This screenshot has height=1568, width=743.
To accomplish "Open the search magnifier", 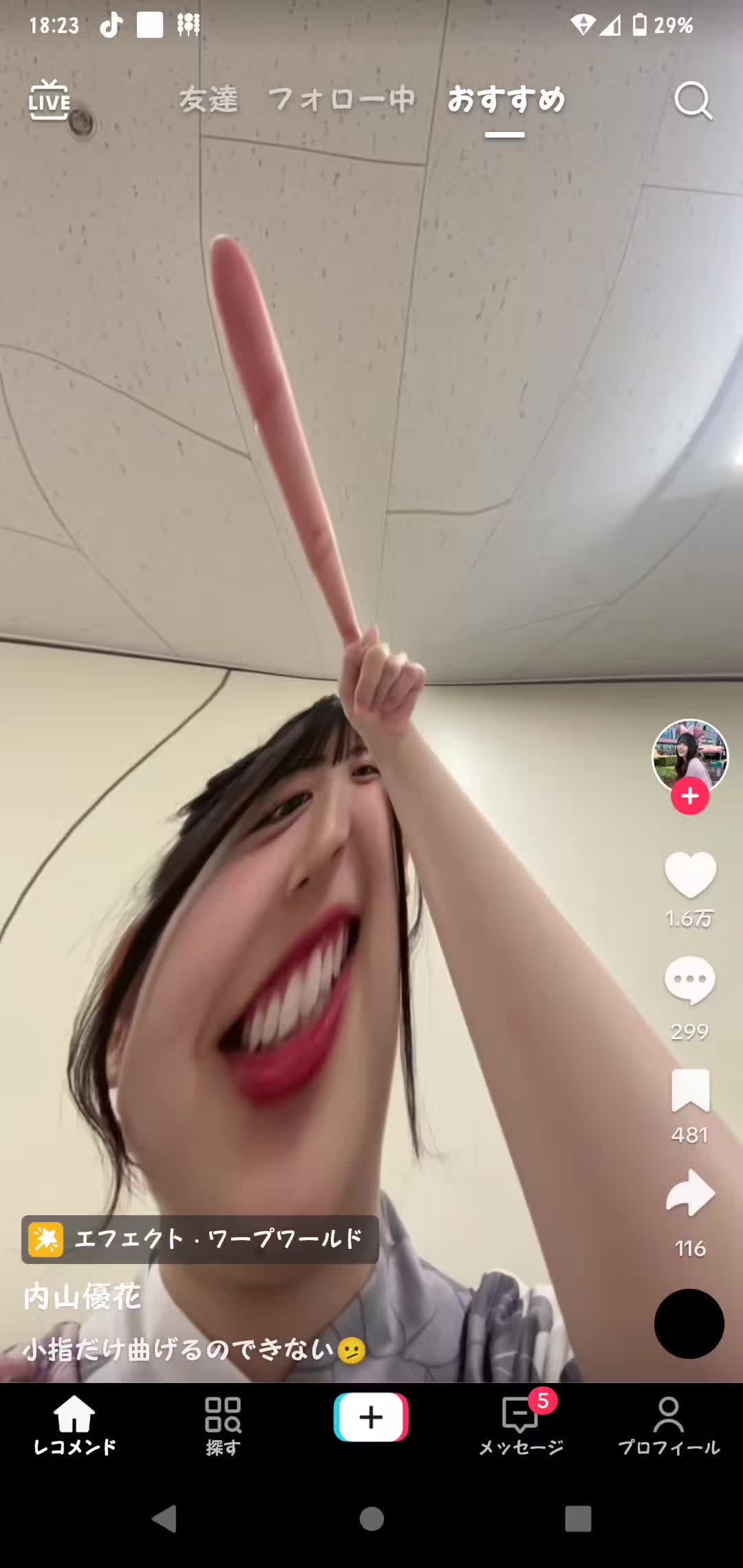I will coord(692,101).
